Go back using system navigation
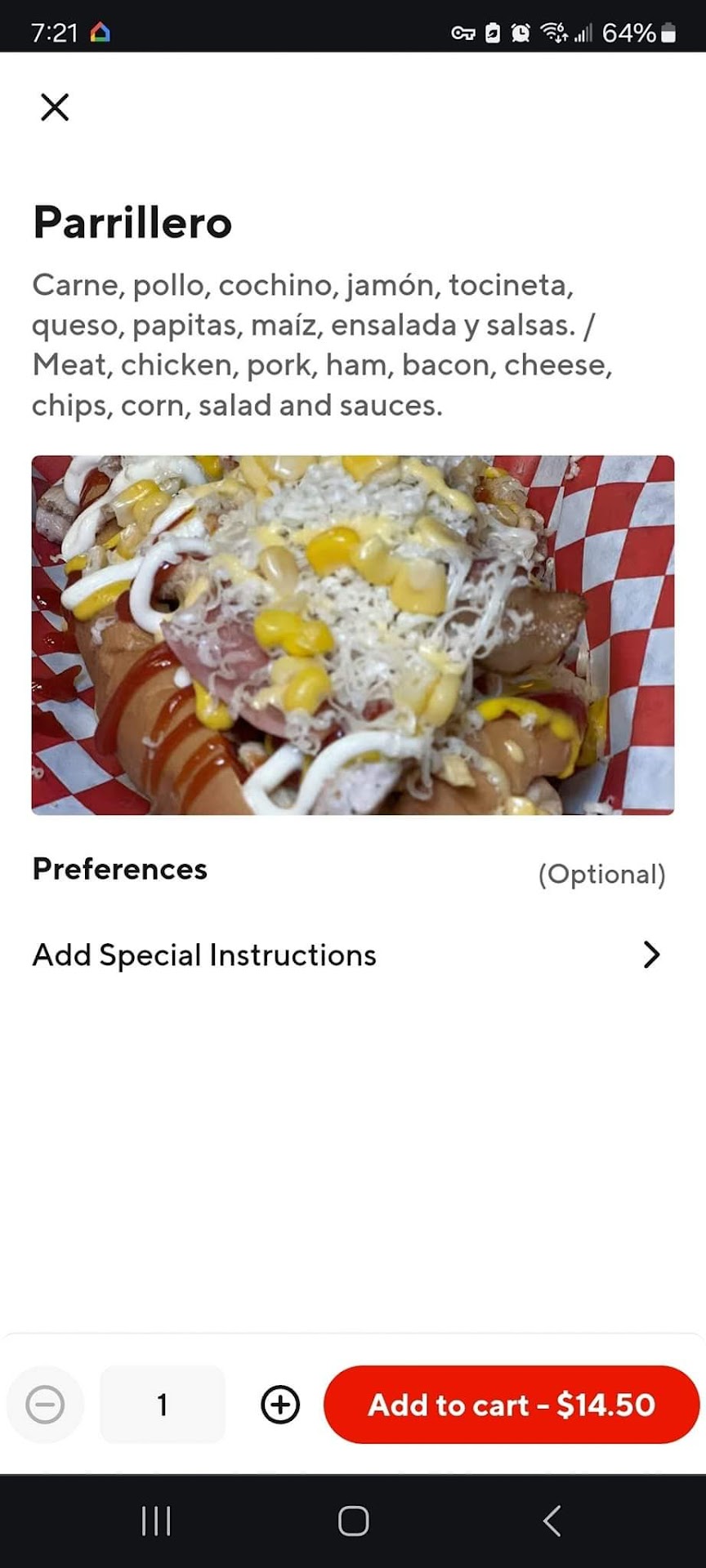 (552, 1521)
